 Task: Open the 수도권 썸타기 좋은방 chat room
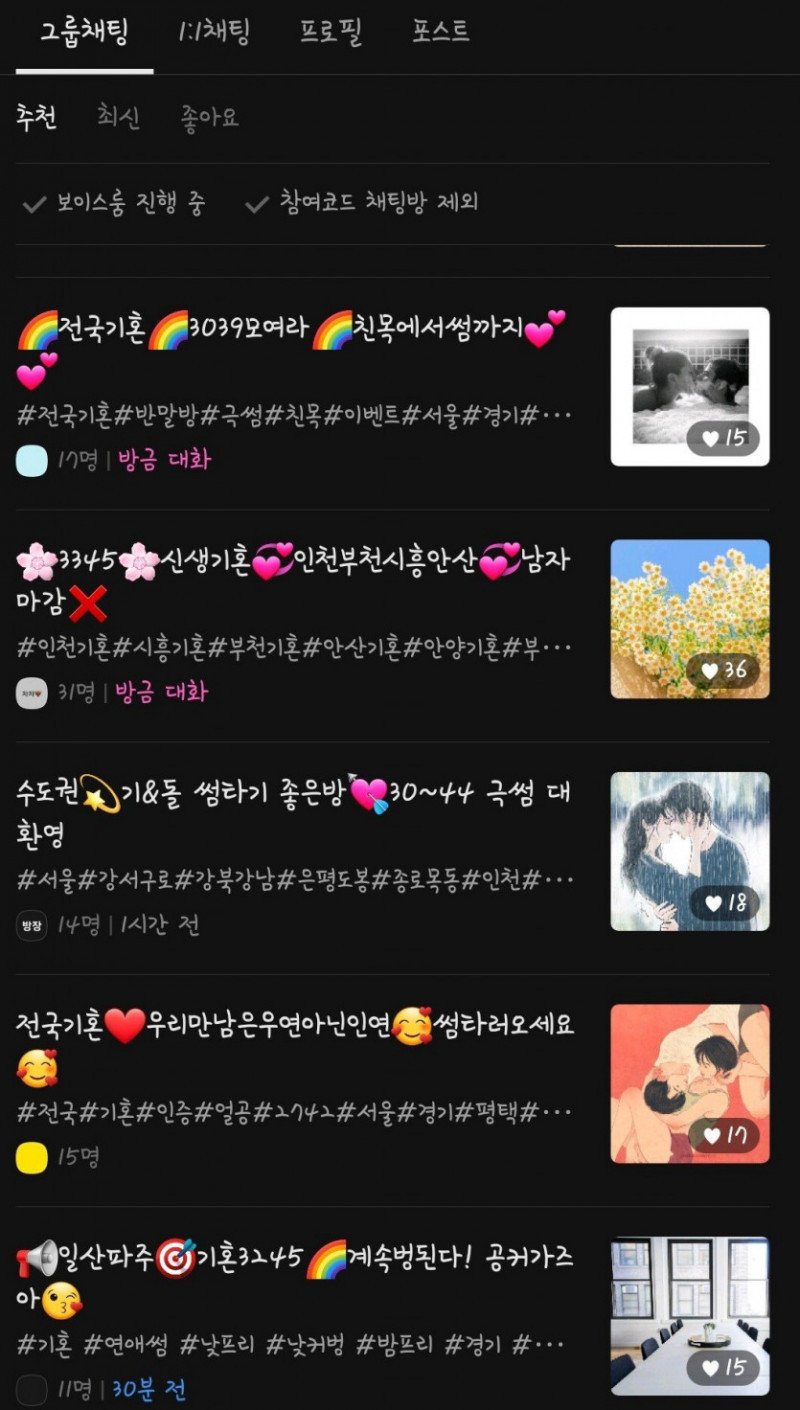[x=290, y=794]
